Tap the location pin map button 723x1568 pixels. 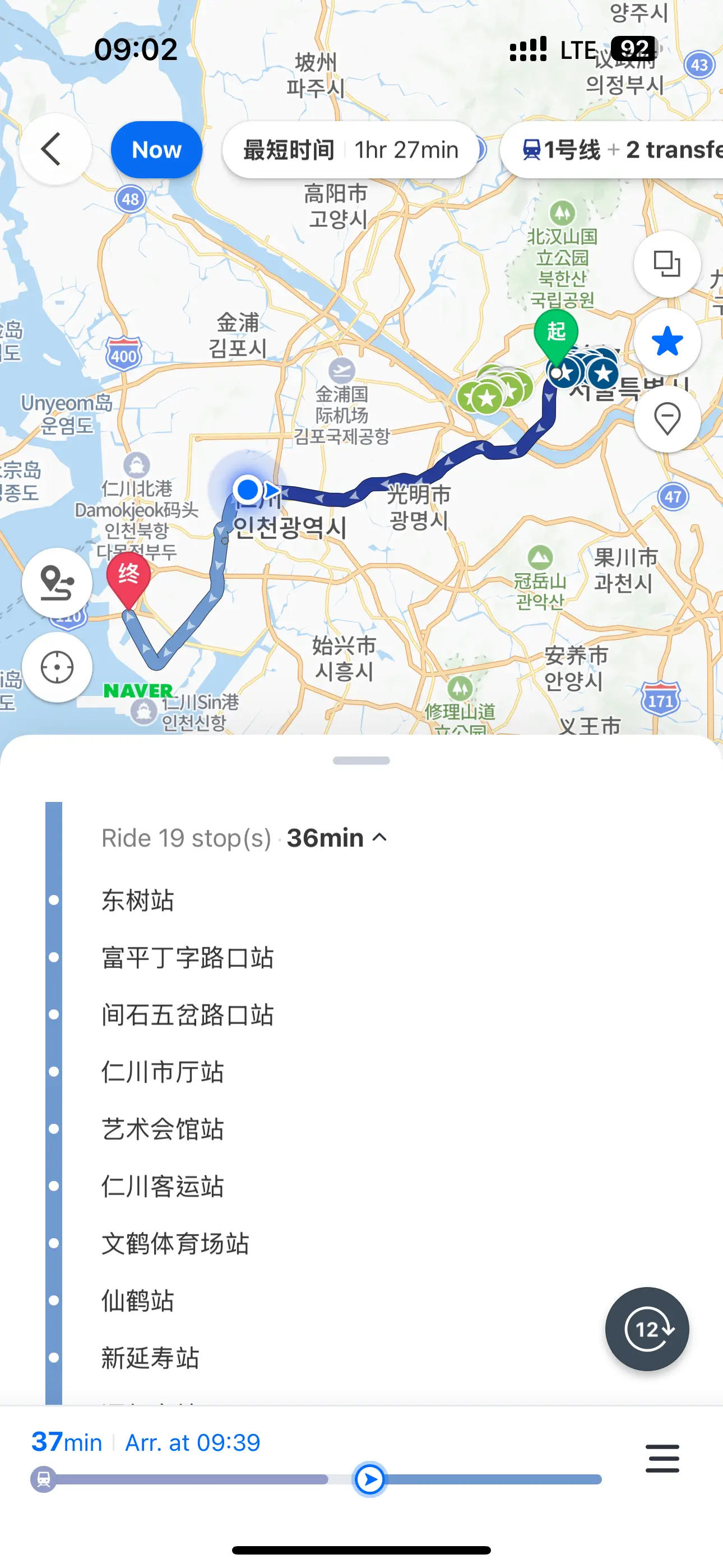point(667,419)
